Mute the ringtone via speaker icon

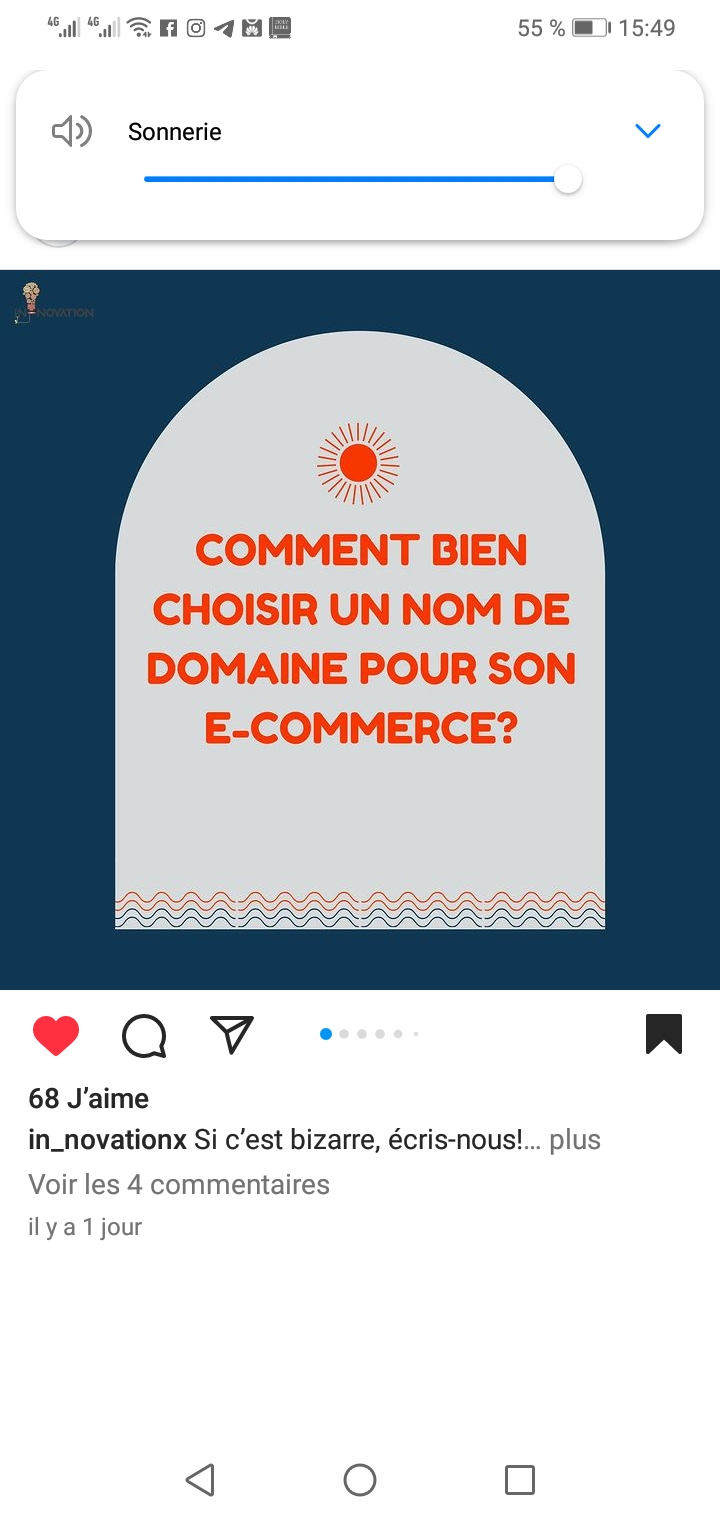coord(72,131)
